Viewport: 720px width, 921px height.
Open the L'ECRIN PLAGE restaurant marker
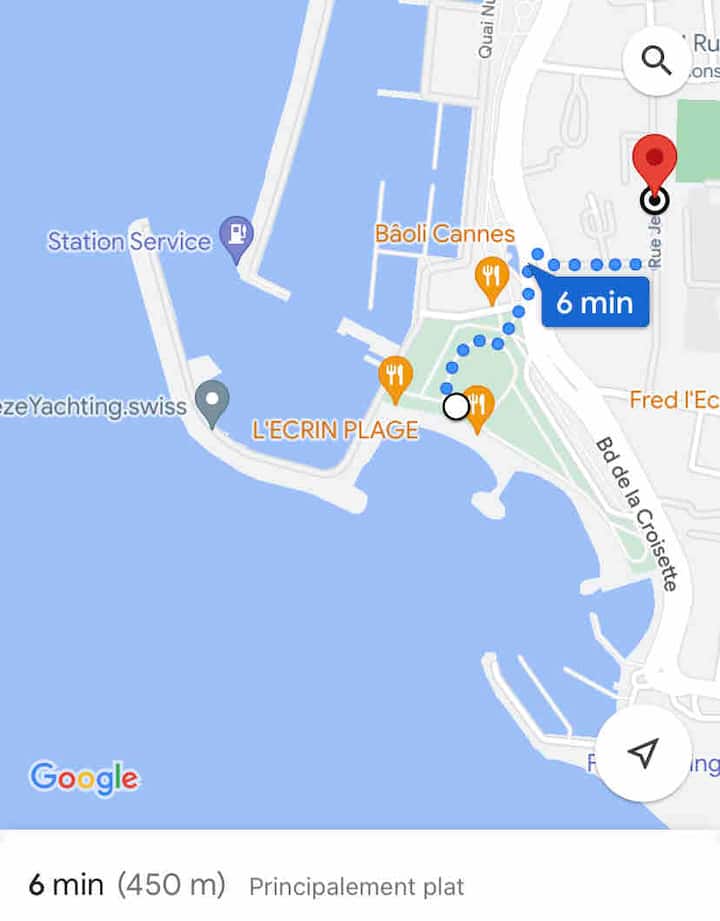pos(396,376)
